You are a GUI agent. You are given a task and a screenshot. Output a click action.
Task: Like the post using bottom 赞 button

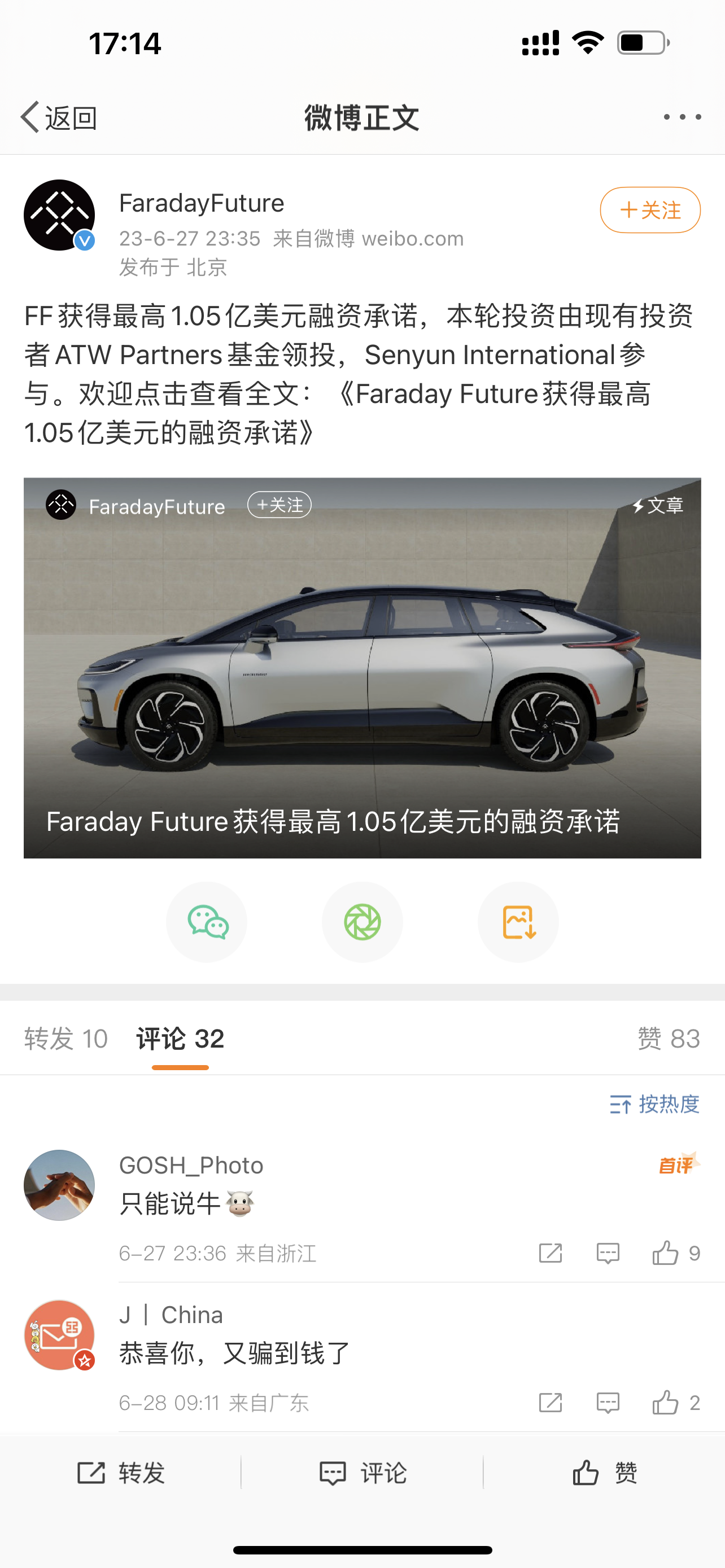(x=604, y=1474)
